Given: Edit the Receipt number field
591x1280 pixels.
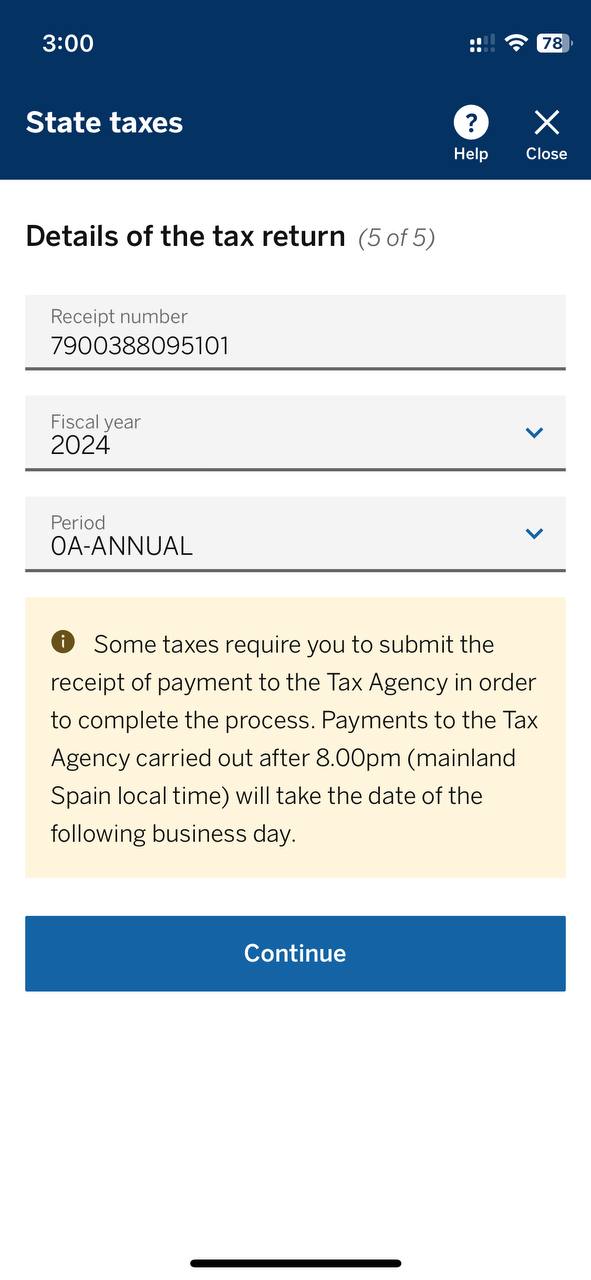Looking at the screenshot, I should (x=295, y=332).
